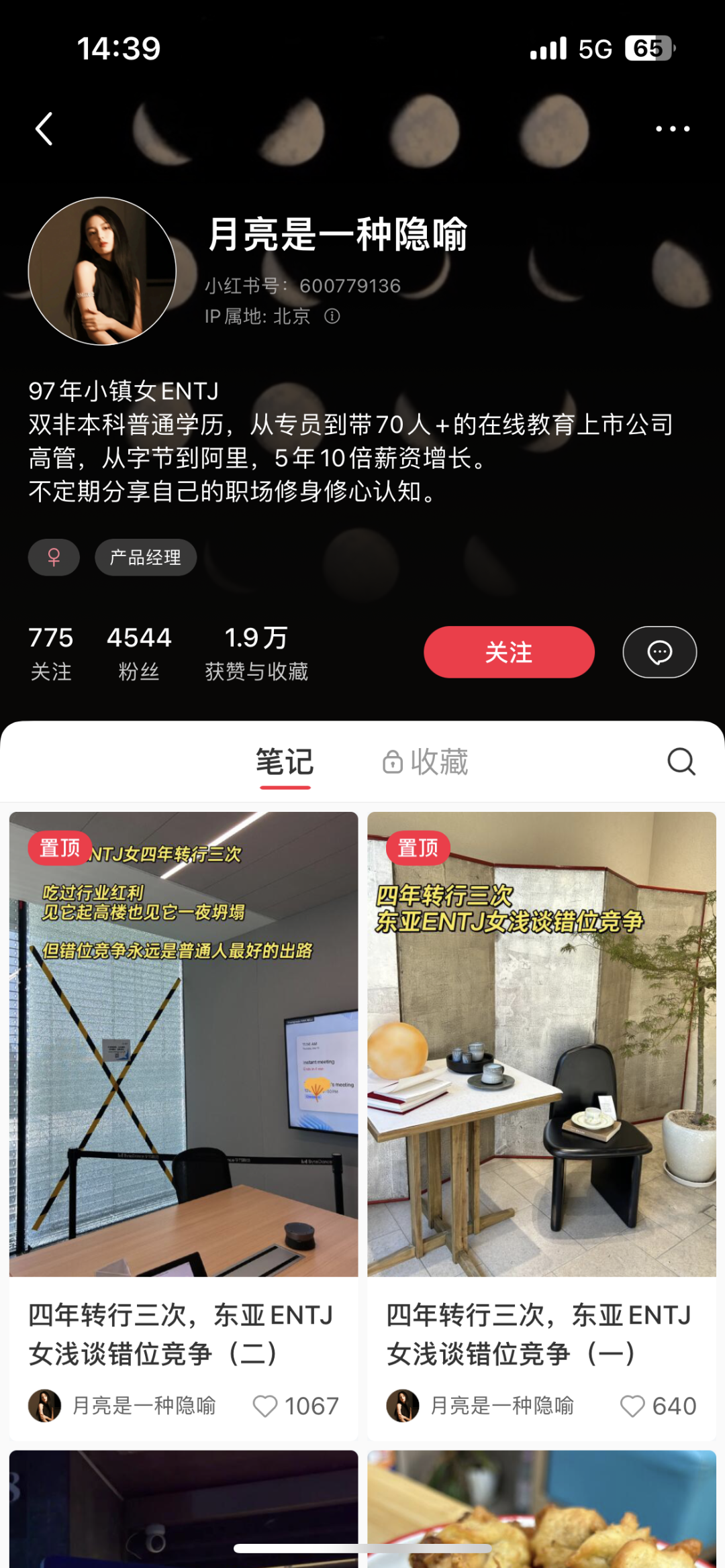The image size is (725, 1568).
Task: Switch to the 笔记 tab
Action: coord(285,763)
